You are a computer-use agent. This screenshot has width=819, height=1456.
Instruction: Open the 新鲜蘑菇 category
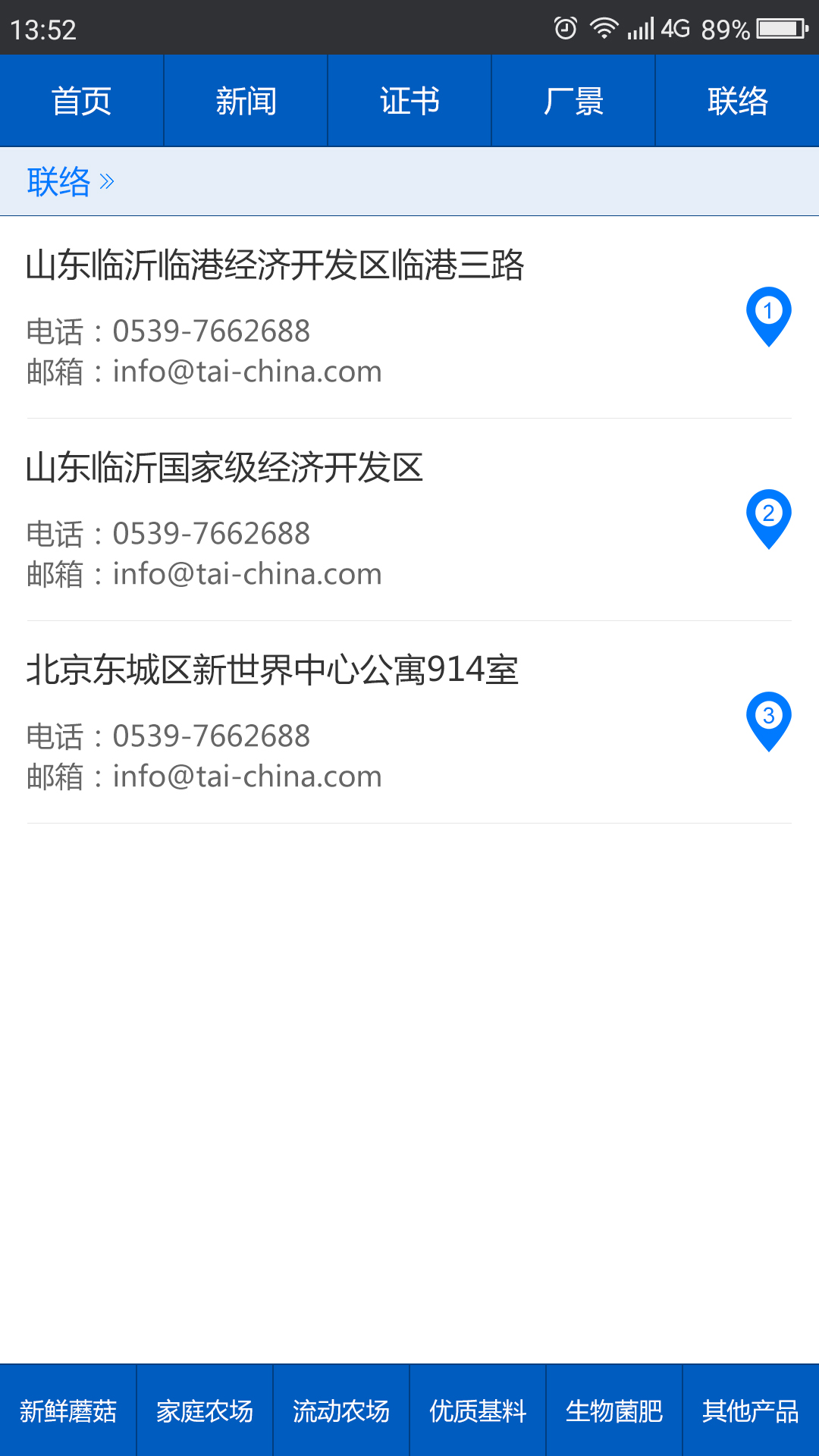pyautogui.click(x=68, y=1411)
